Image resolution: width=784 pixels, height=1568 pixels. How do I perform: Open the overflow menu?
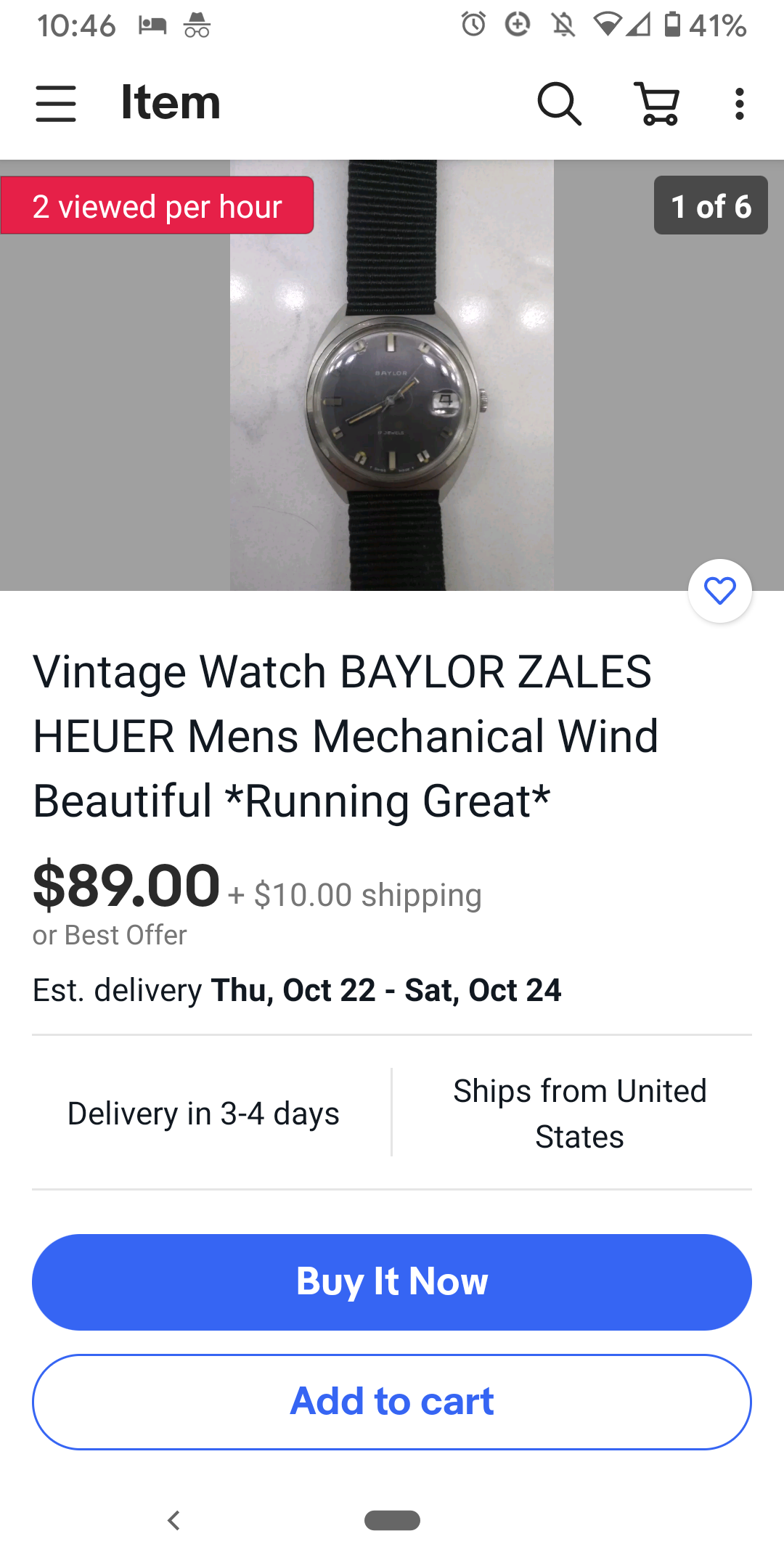739,103
